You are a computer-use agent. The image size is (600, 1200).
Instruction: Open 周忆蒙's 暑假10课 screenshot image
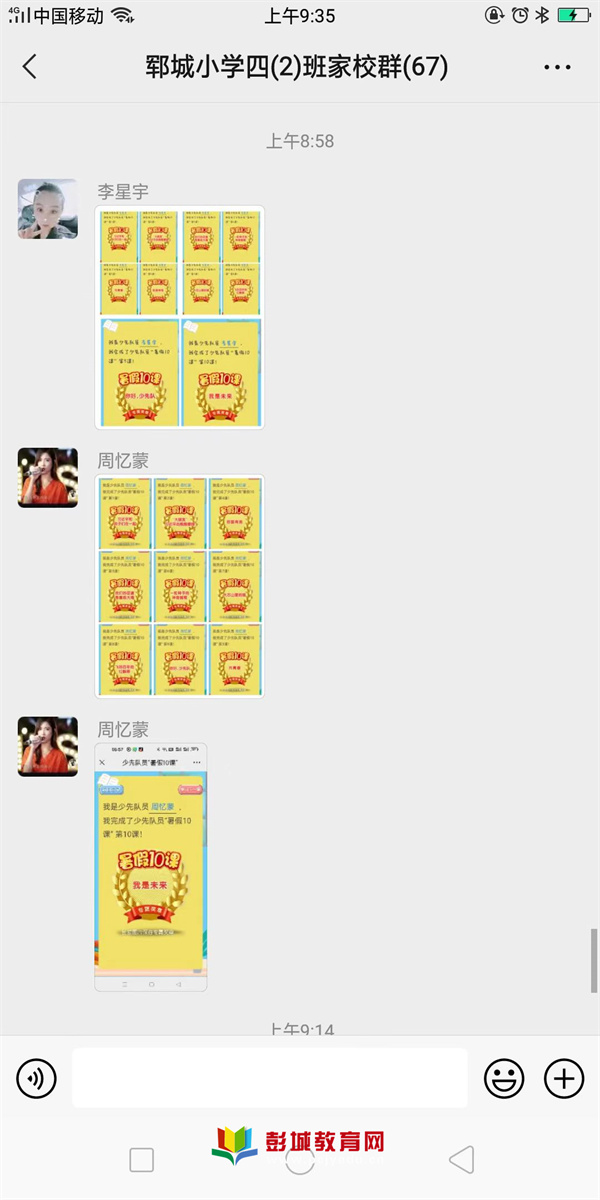pyautogui.click(x=151, y=867)
